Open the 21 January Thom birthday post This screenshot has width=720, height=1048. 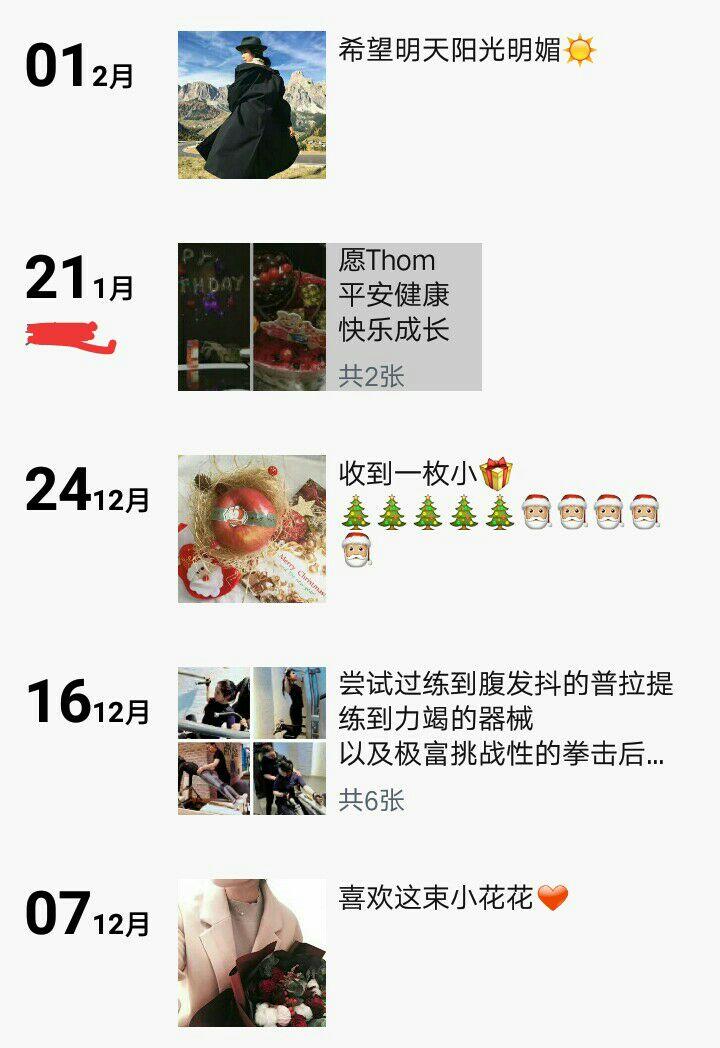[x=330, y=317]
